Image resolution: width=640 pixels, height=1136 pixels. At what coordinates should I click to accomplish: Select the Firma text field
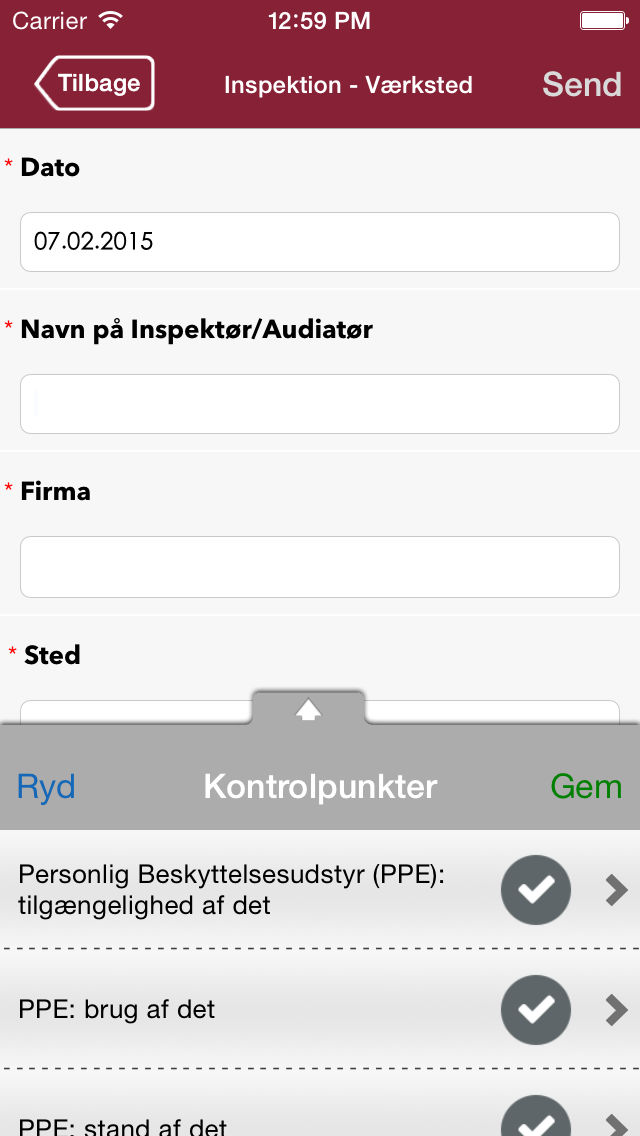(320, 567)
